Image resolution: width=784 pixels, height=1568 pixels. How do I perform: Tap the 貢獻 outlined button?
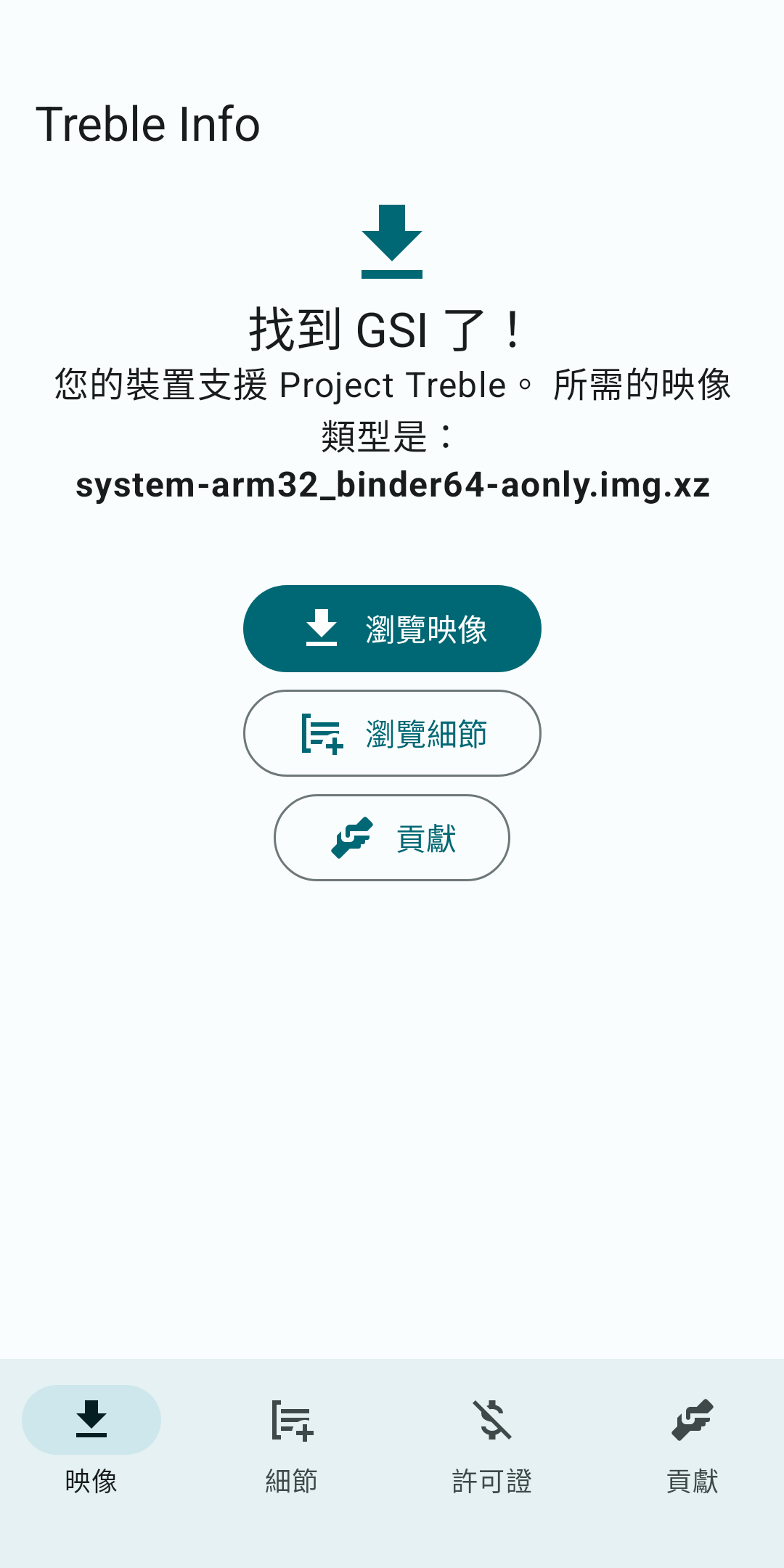[392, 838]
